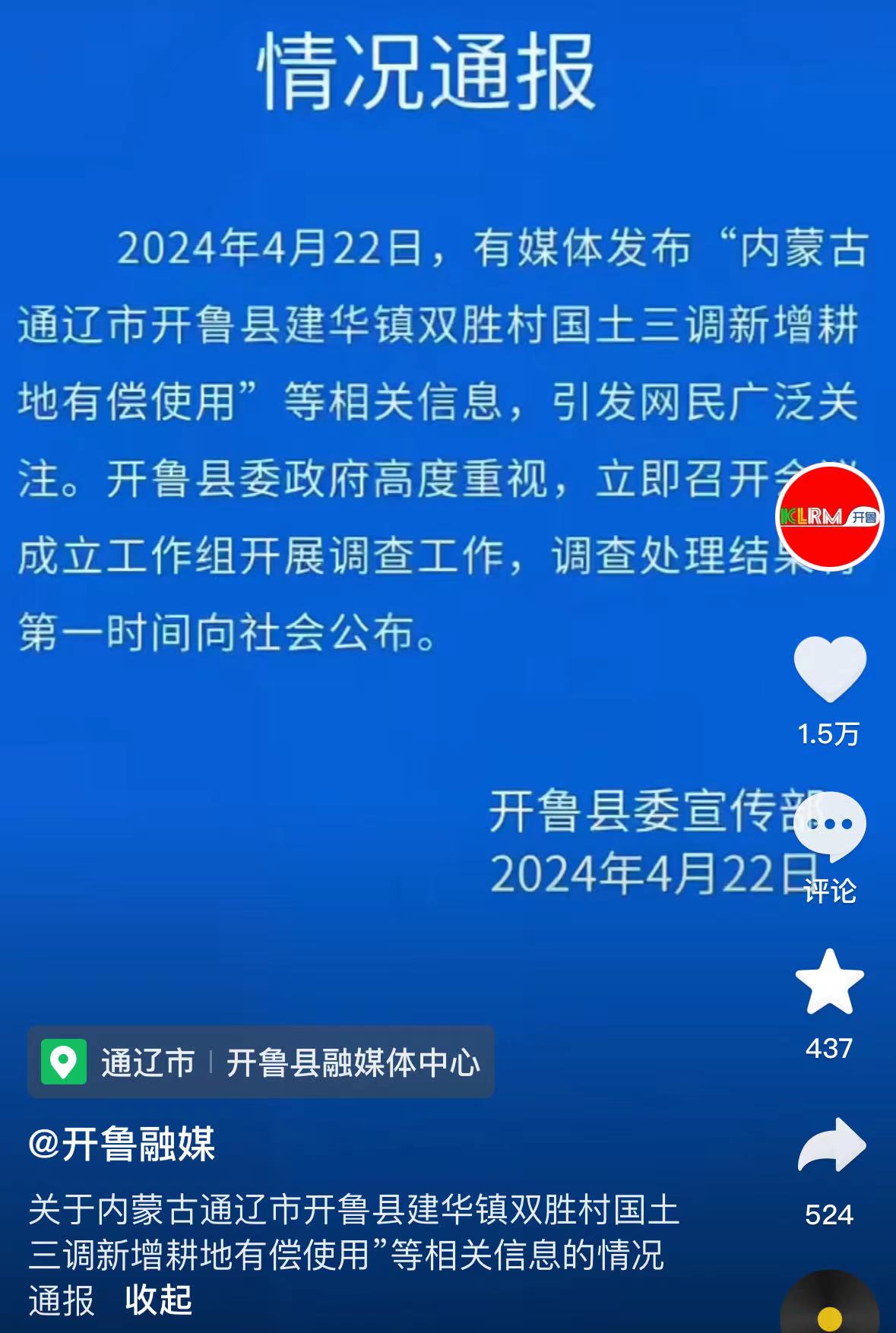Open the 通辽市 开鲁县融媒体中心 location tag
The height and width of the screenshot is (1333, 896).
click(261, 1062)
